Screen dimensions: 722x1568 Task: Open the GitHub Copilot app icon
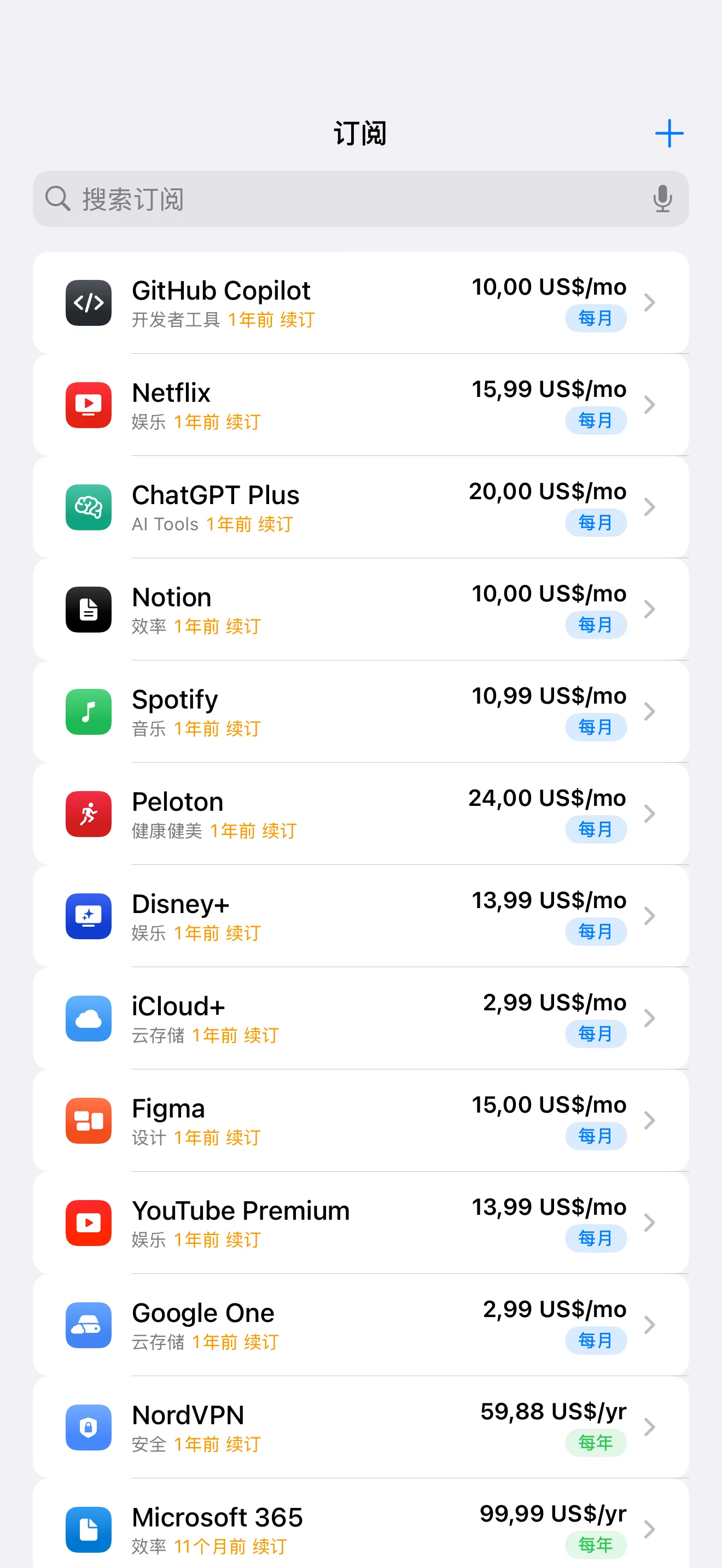click(x=88, y=302)
